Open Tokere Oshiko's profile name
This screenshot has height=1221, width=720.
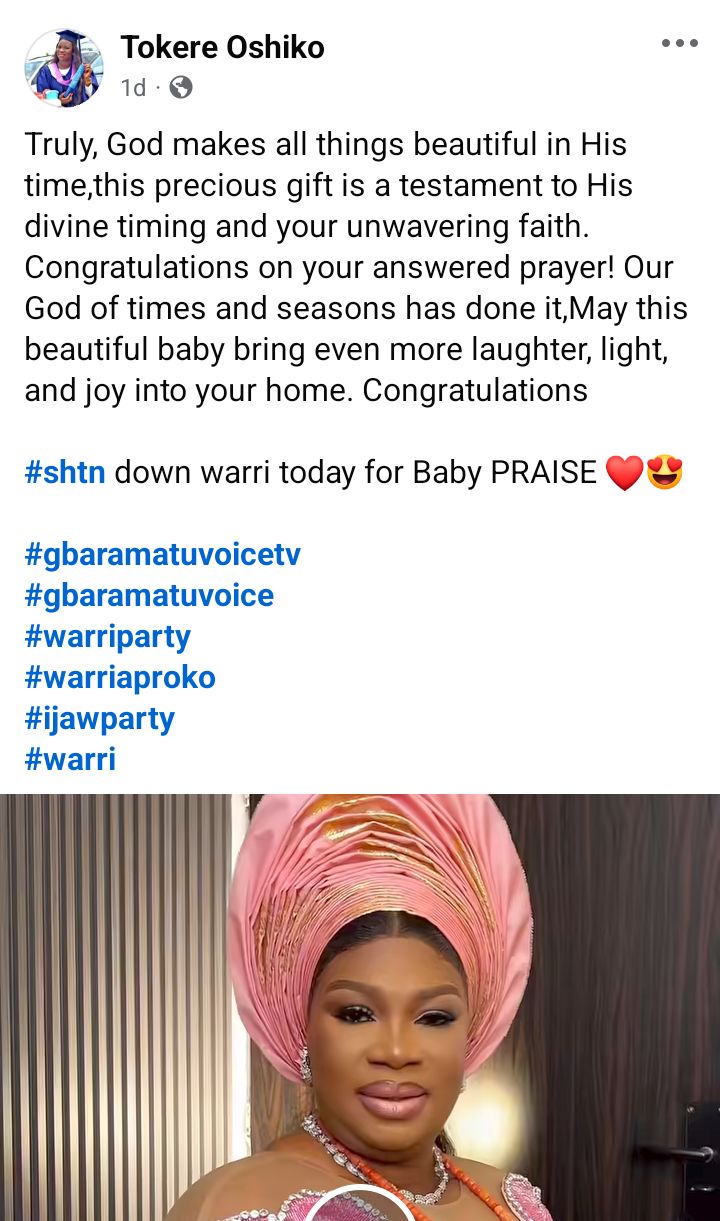tap(221, 47)
